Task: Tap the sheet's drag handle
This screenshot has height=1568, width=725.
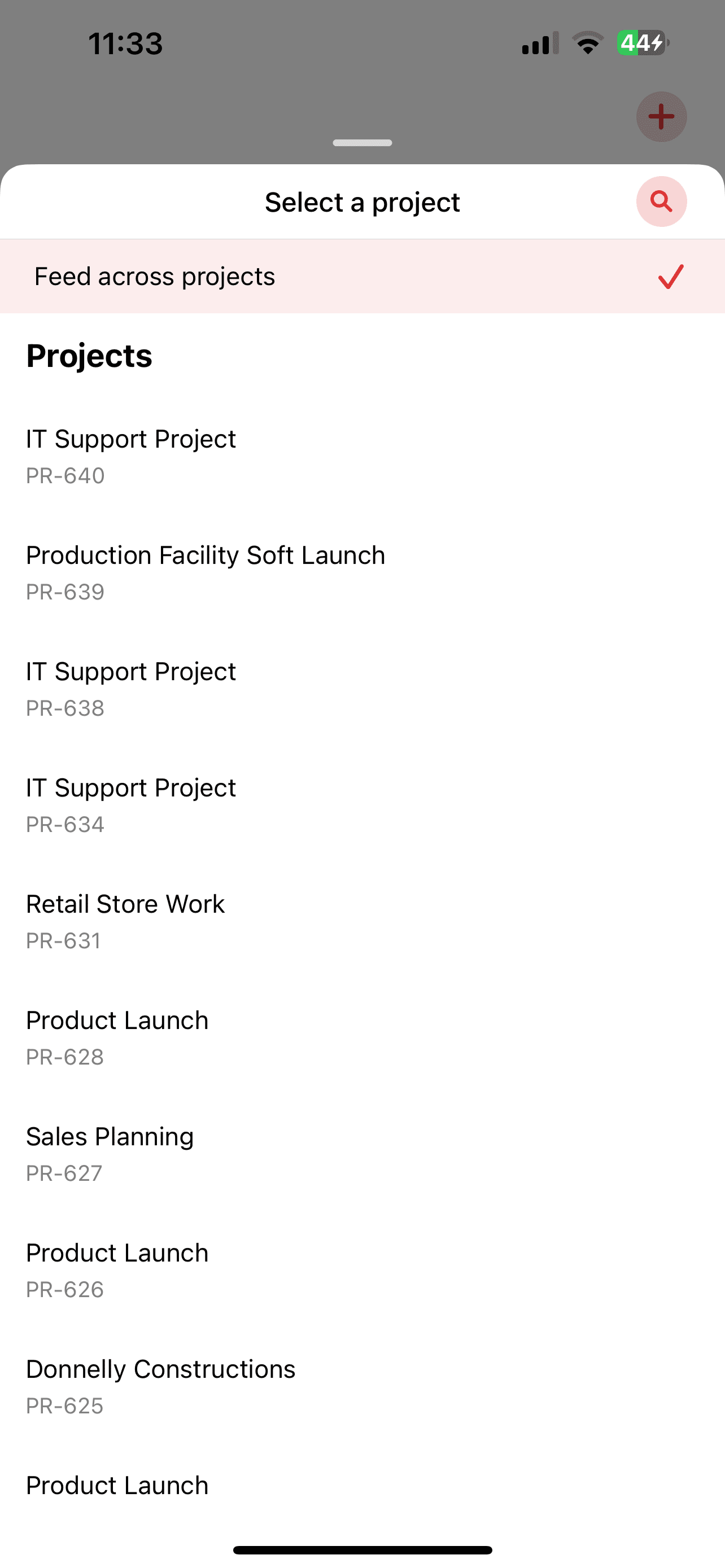Action: click(362, 143)
